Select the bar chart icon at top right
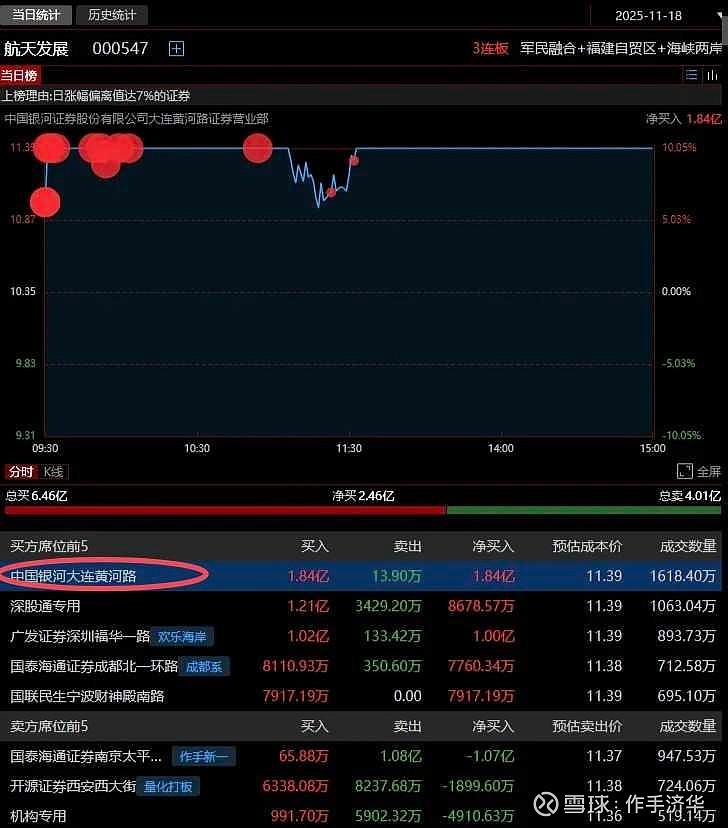The image size is (728, 828). coord(713,74)
